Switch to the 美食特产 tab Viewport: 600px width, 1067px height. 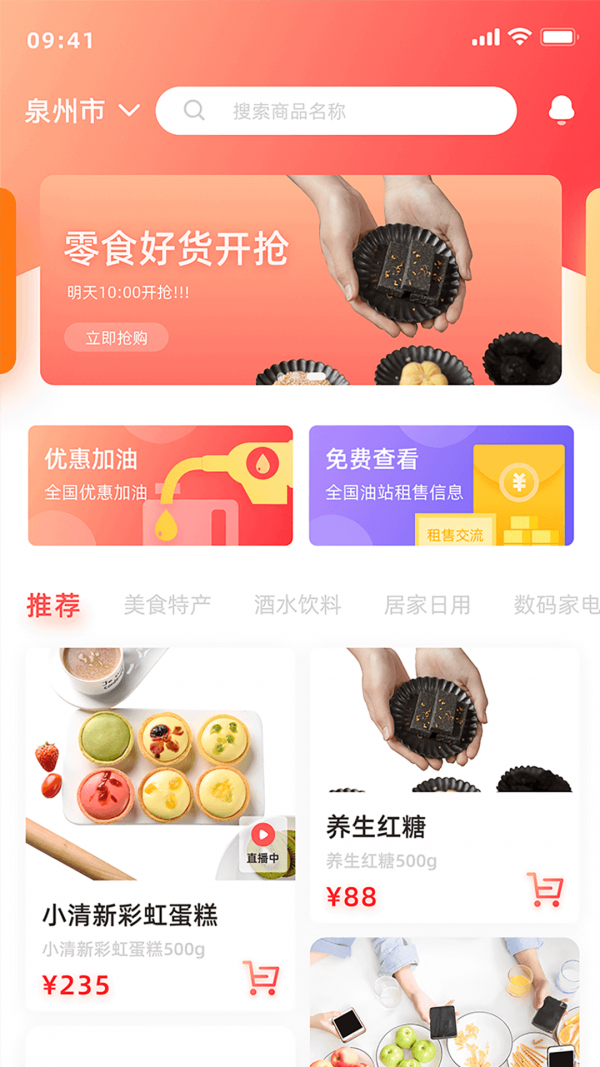167,605
